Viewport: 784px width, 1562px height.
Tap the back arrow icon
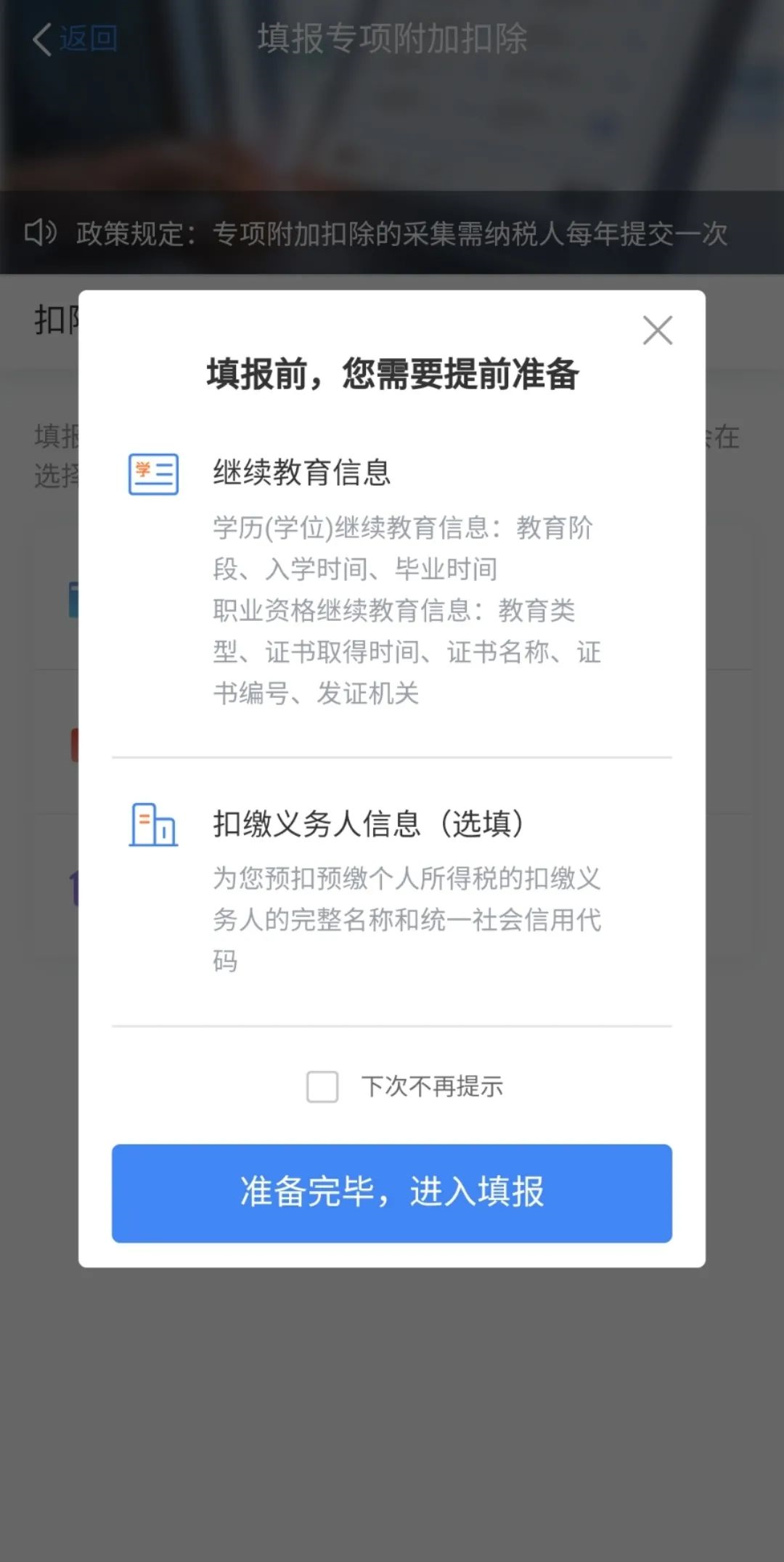(41, 40)
